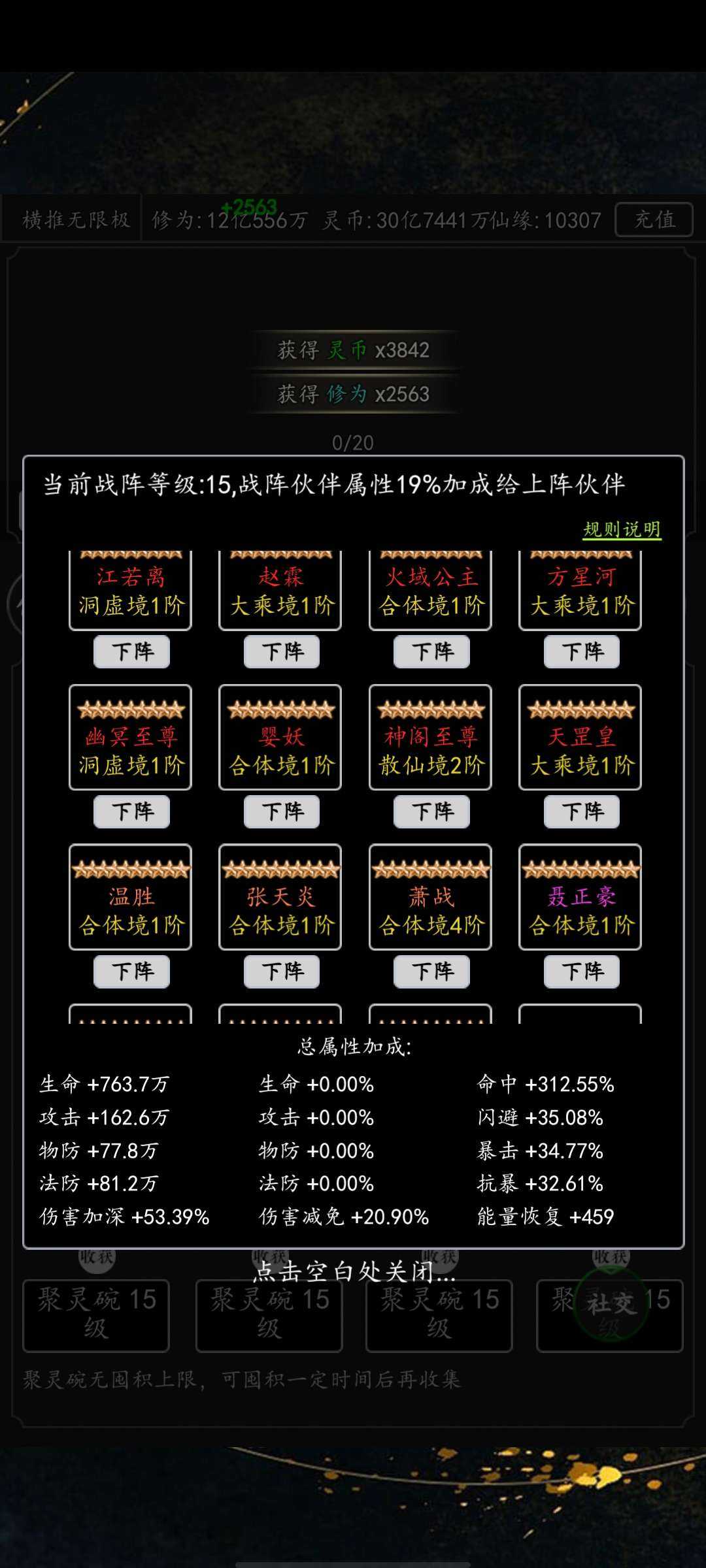Image resolution: width=706 pixels, height=1568 pixels.
Task: Remove 天罡皇 with 下阵 button
Action: [x=582, y=811]
